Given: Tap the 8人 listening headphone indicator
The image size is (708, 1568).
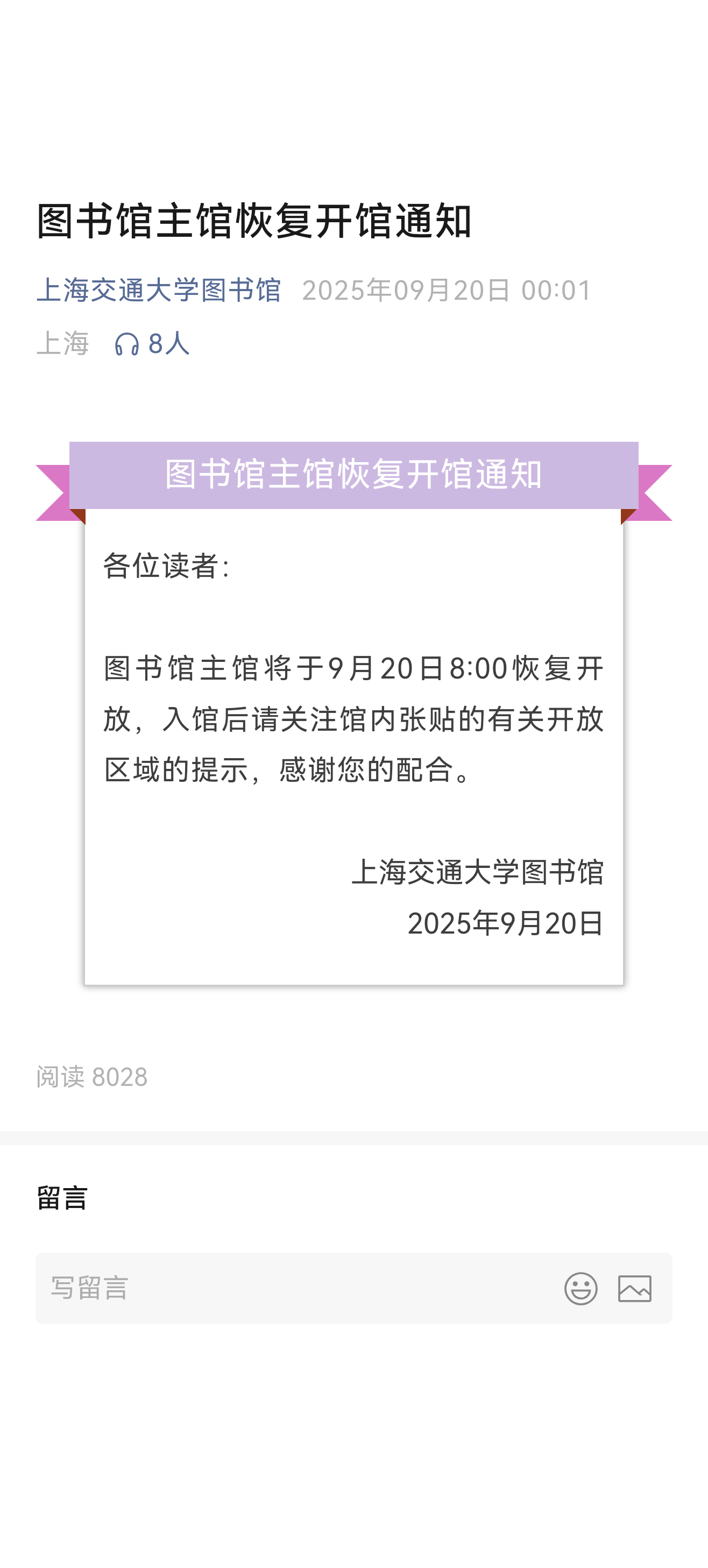Looking at the screenshot, I should 152,344.
